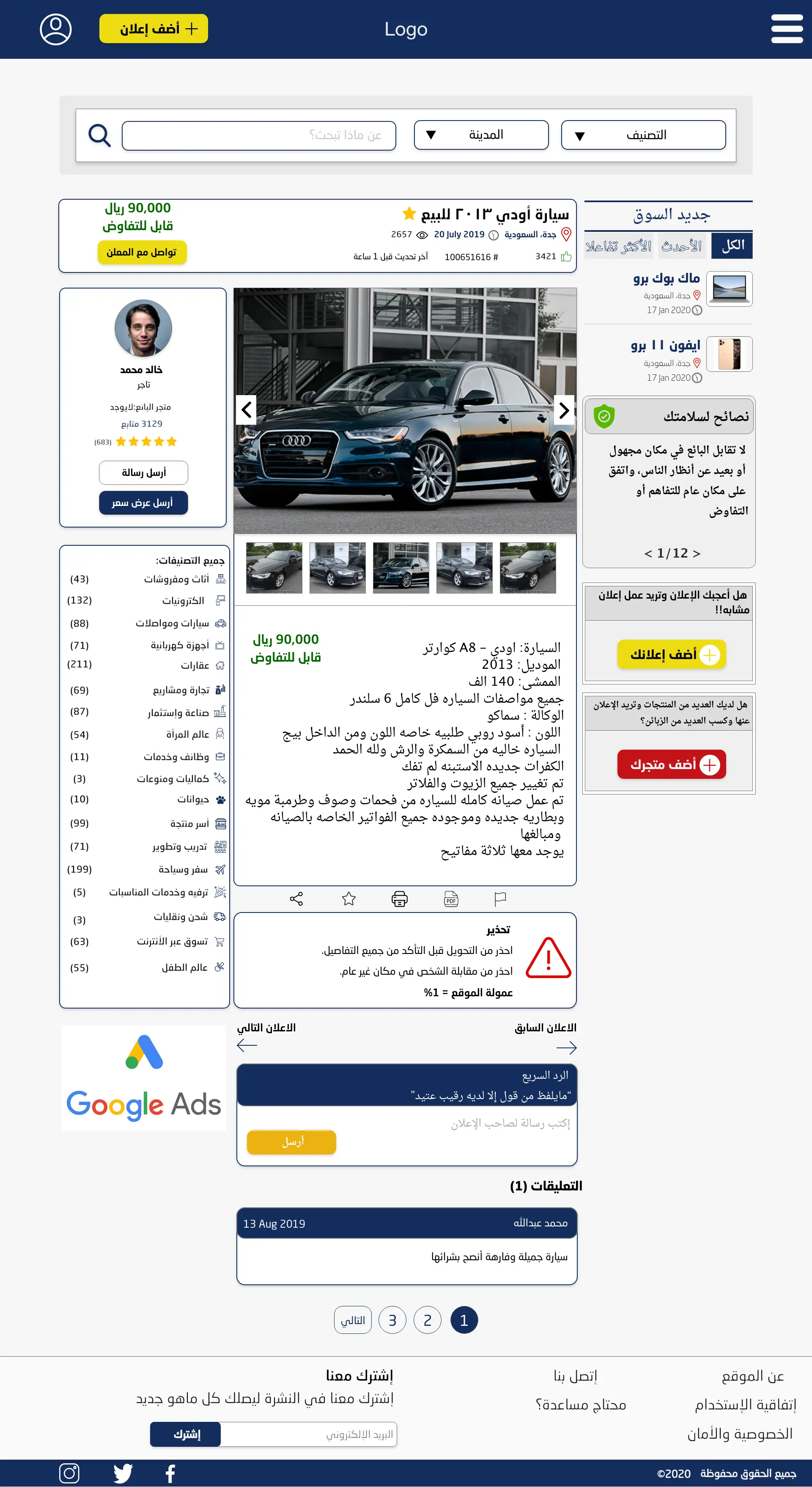Print this ad

pyautogui.click(x=399, y=899)
